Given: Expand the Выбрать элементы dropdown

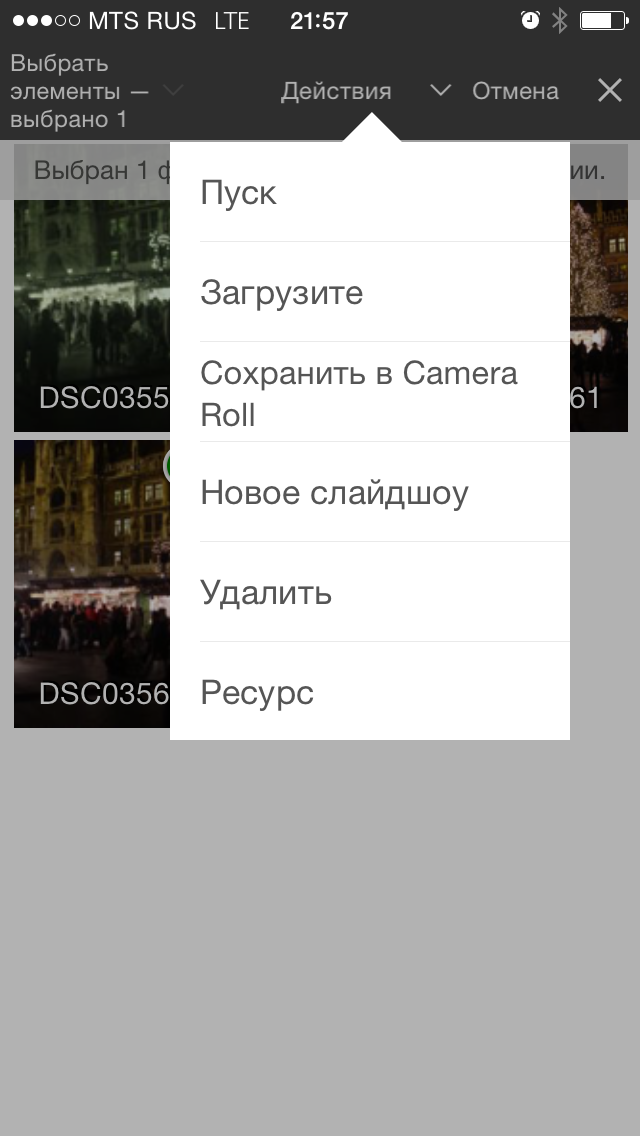Looking at the screenshot, I should [x=173, y=91].
